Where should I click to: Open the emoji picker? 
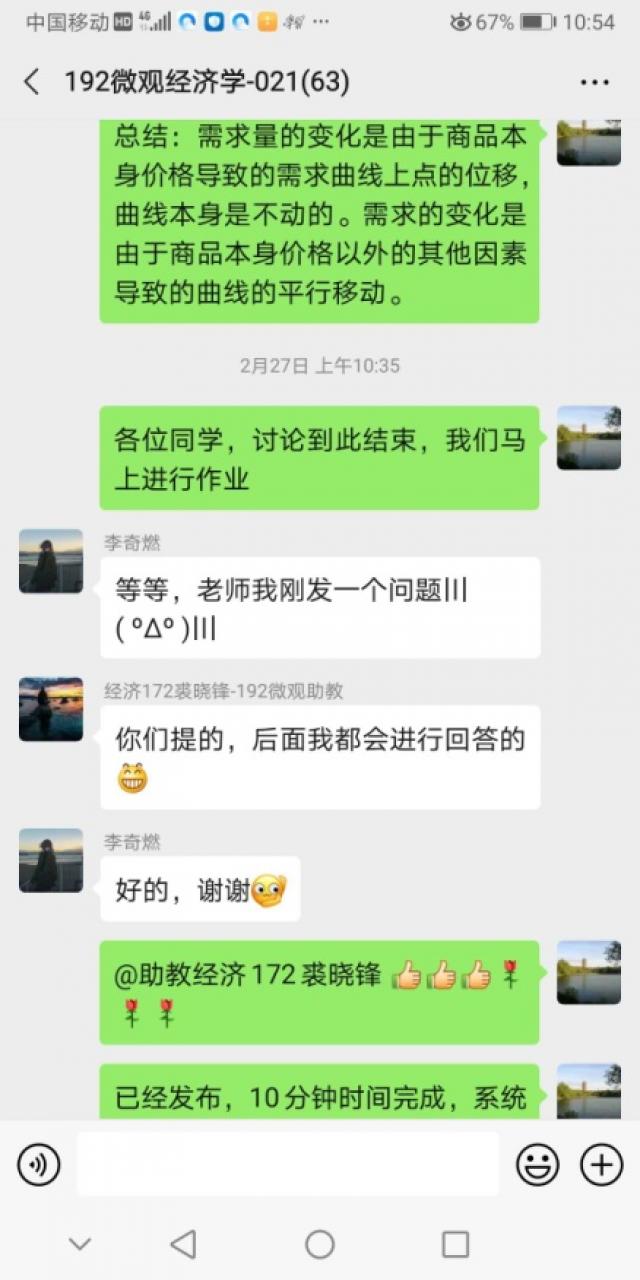pos(537,1165)
